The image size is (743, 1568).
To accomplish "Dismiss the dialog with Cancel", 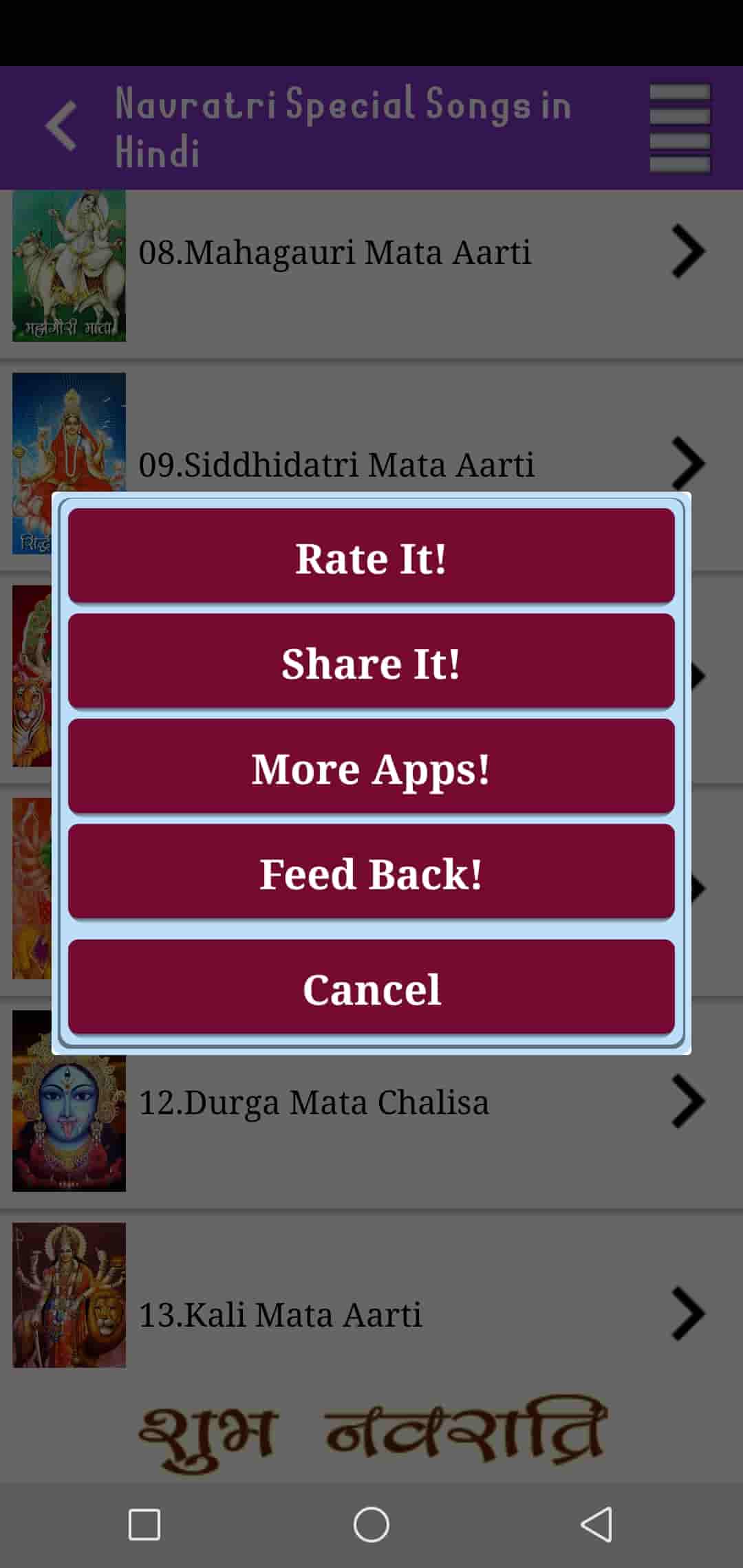I will [x=371, y=988].
